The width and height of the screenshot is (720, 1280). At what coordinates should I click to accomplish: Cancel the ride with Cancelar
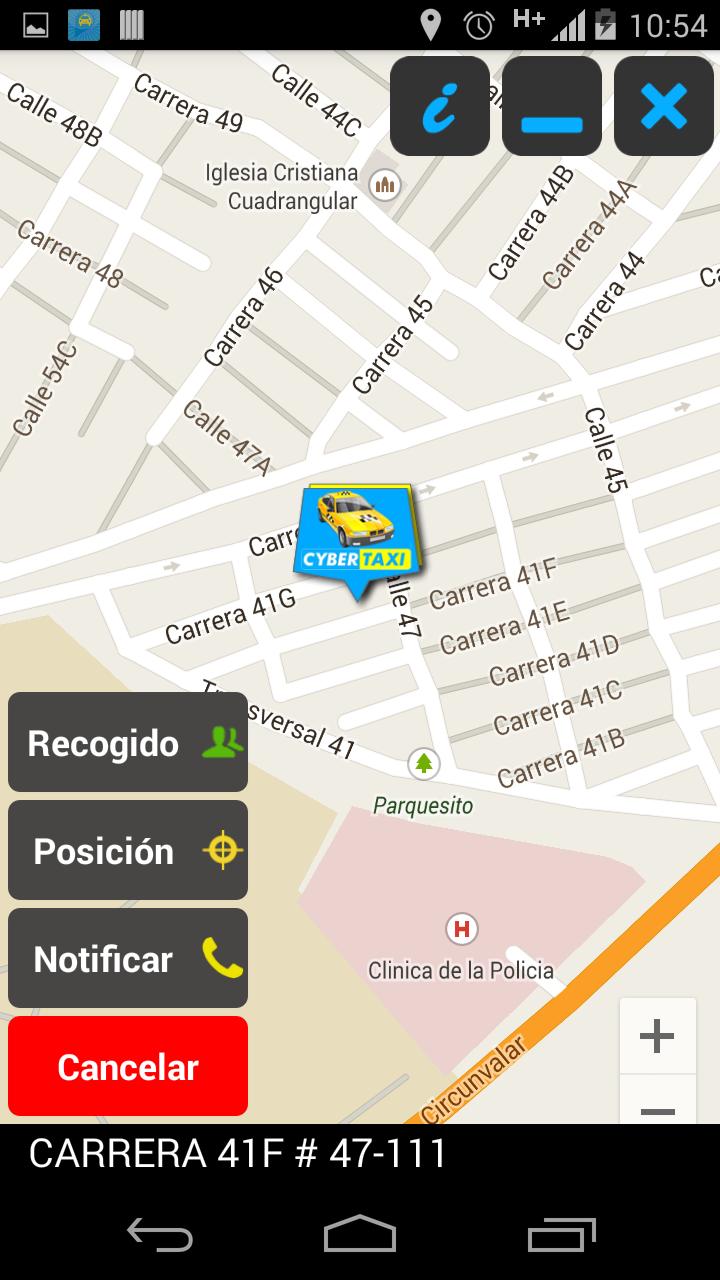point(128,1066)
